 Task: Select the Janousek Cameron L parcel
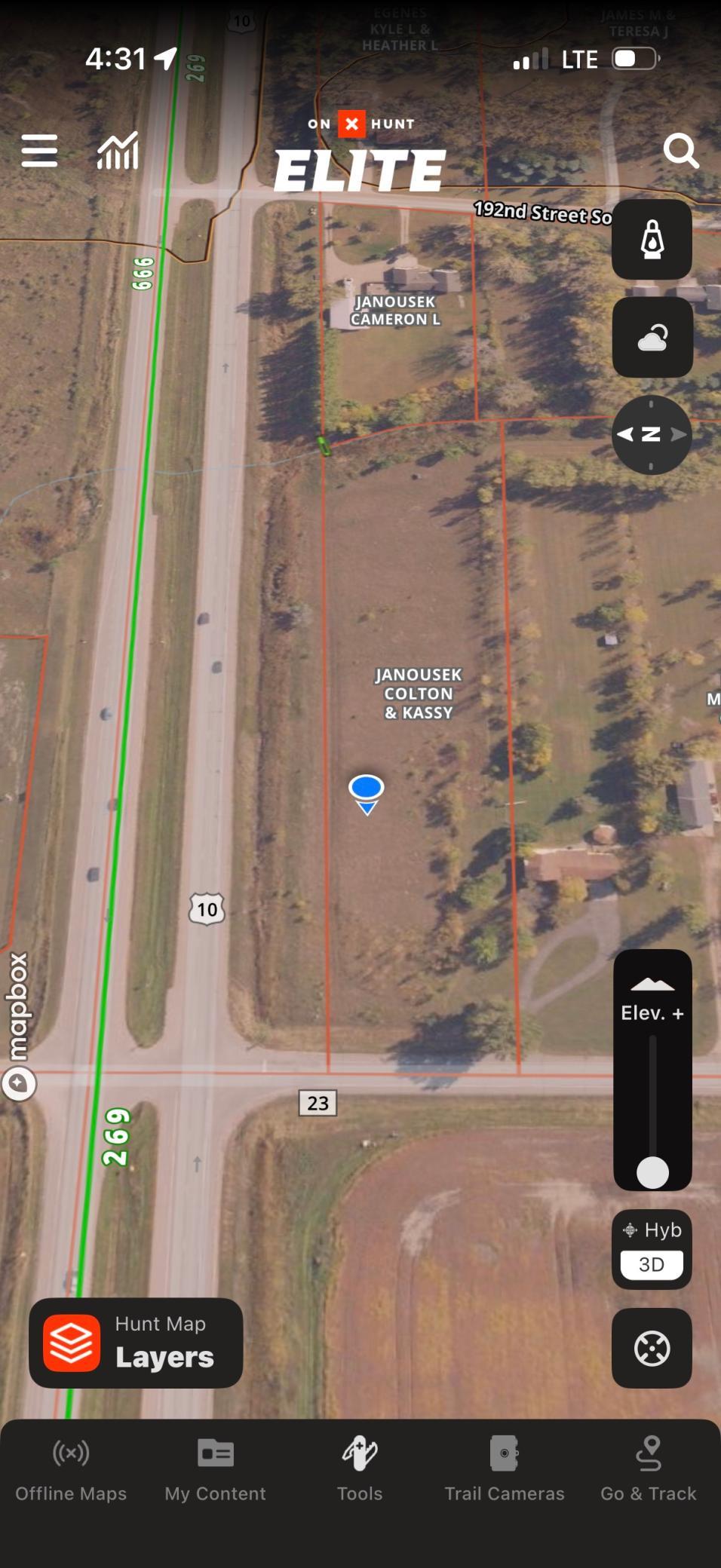(395, 311)
